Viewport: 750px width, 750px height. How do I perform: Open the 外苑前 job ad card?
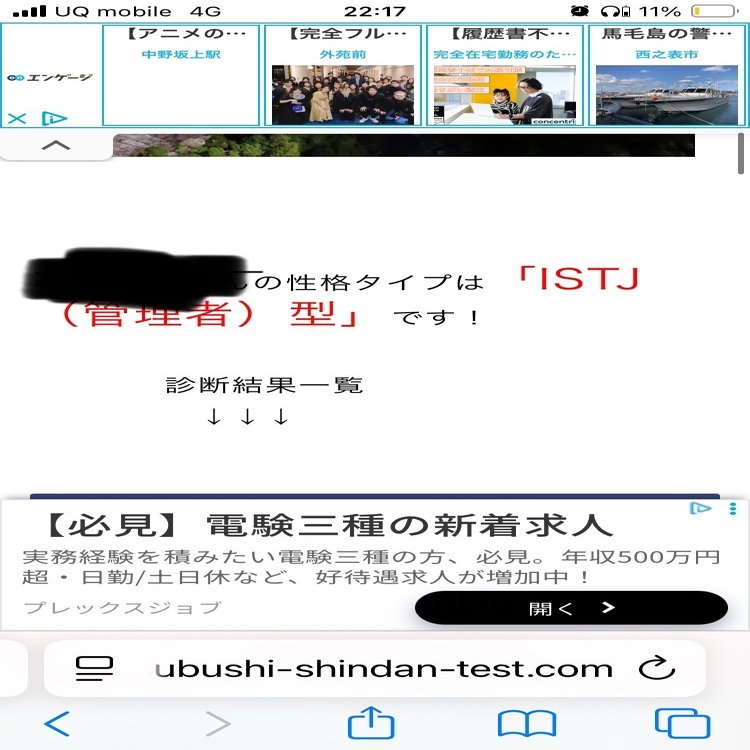tap(342, 75)
